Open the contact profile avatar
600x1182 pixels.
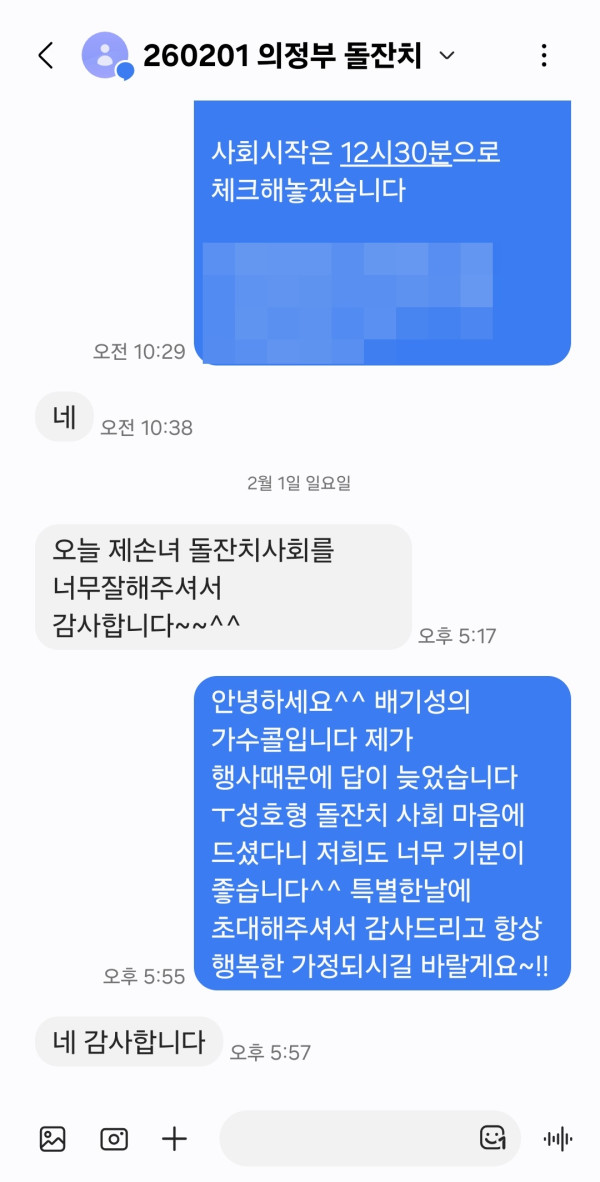[106, 55]
